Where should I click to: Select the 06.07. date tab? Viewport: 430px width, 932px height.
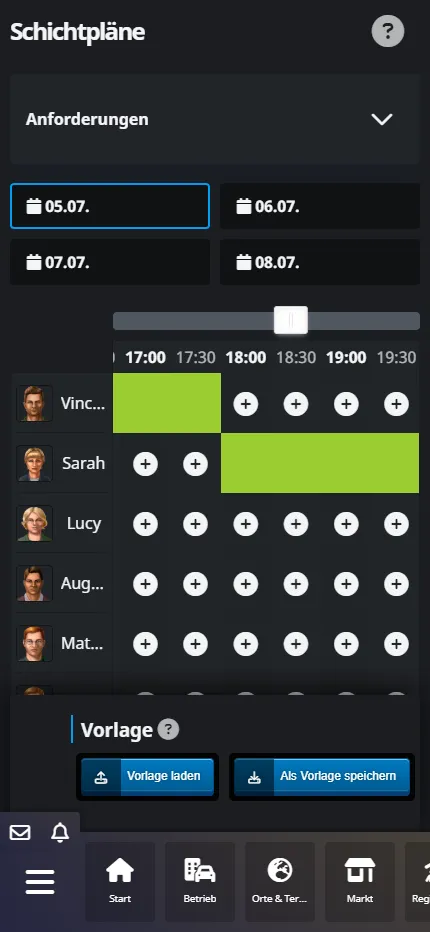tap(320, 206)
